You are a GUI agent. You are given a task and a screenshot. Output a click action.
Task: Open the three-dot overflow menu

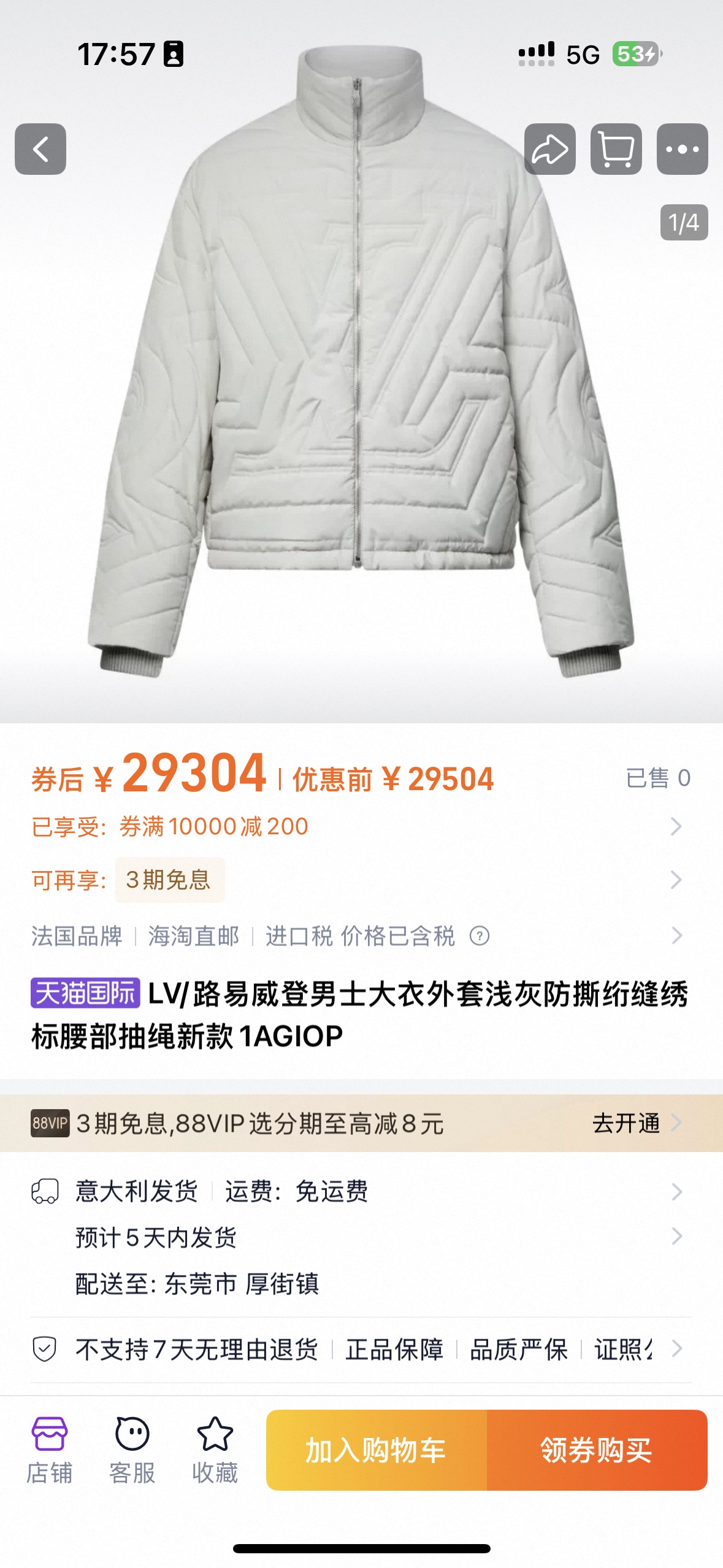pos(682,149)
